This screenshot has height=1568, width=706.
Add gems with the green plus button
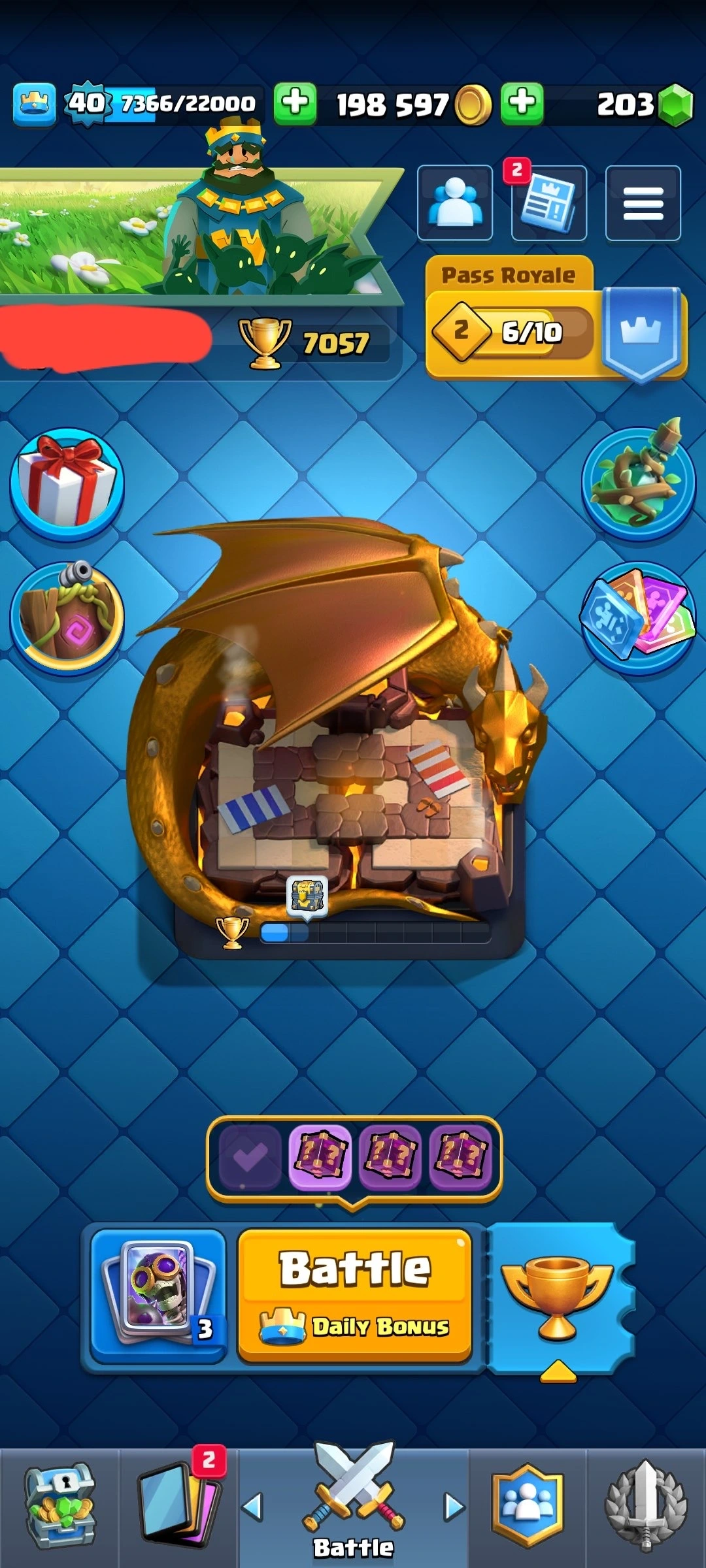point(522,103)
